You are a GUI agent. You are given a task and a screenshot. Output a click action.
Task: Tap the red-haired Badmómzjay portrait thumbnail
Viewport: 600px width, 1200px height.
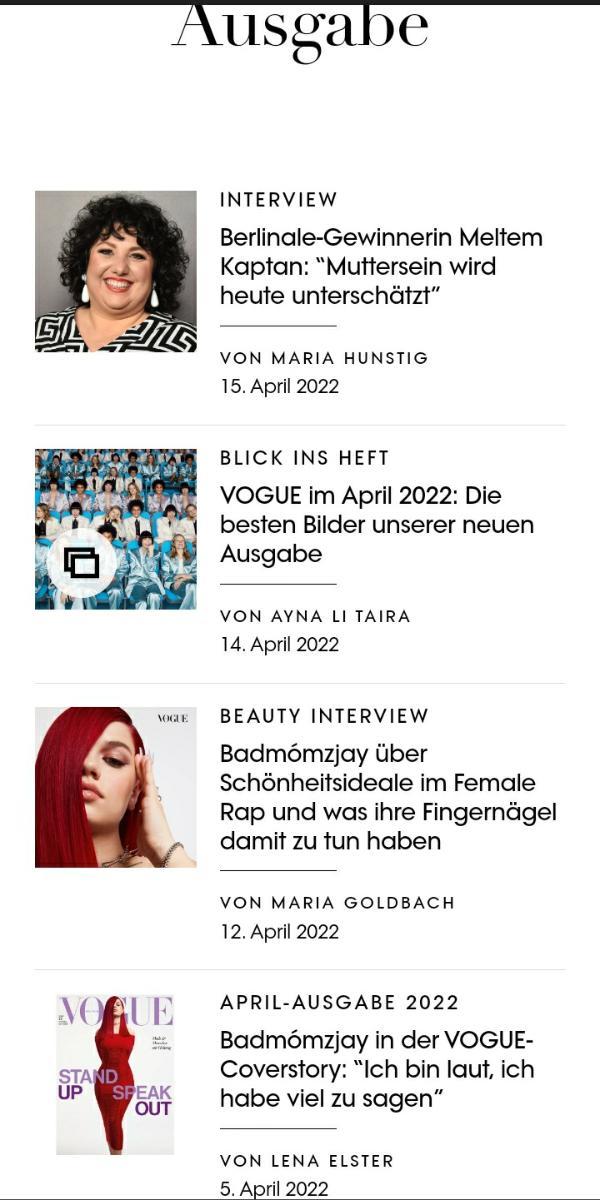(116, 787)
